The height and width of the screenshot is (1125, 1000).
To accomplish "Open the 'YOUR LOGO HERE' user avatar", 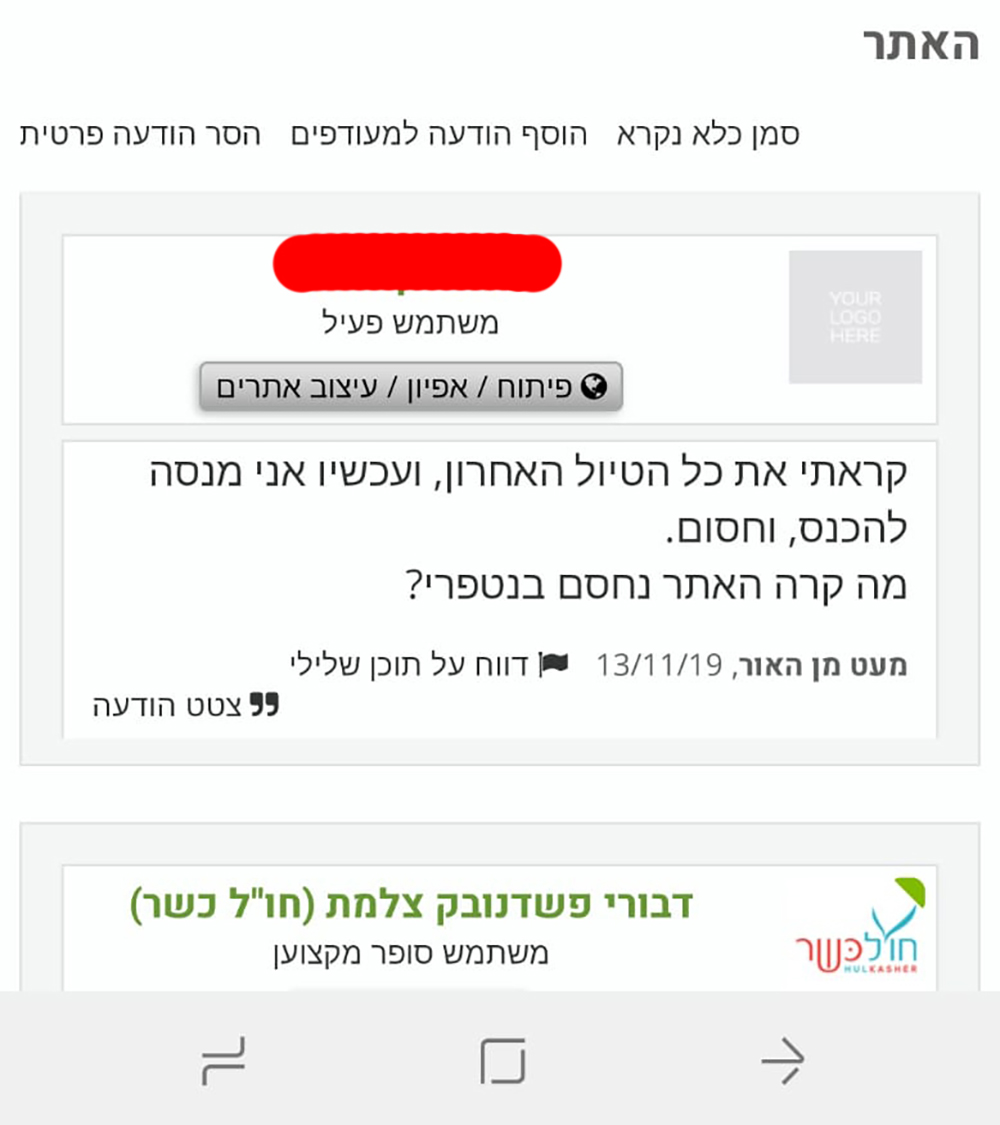I will pos(855,317).
